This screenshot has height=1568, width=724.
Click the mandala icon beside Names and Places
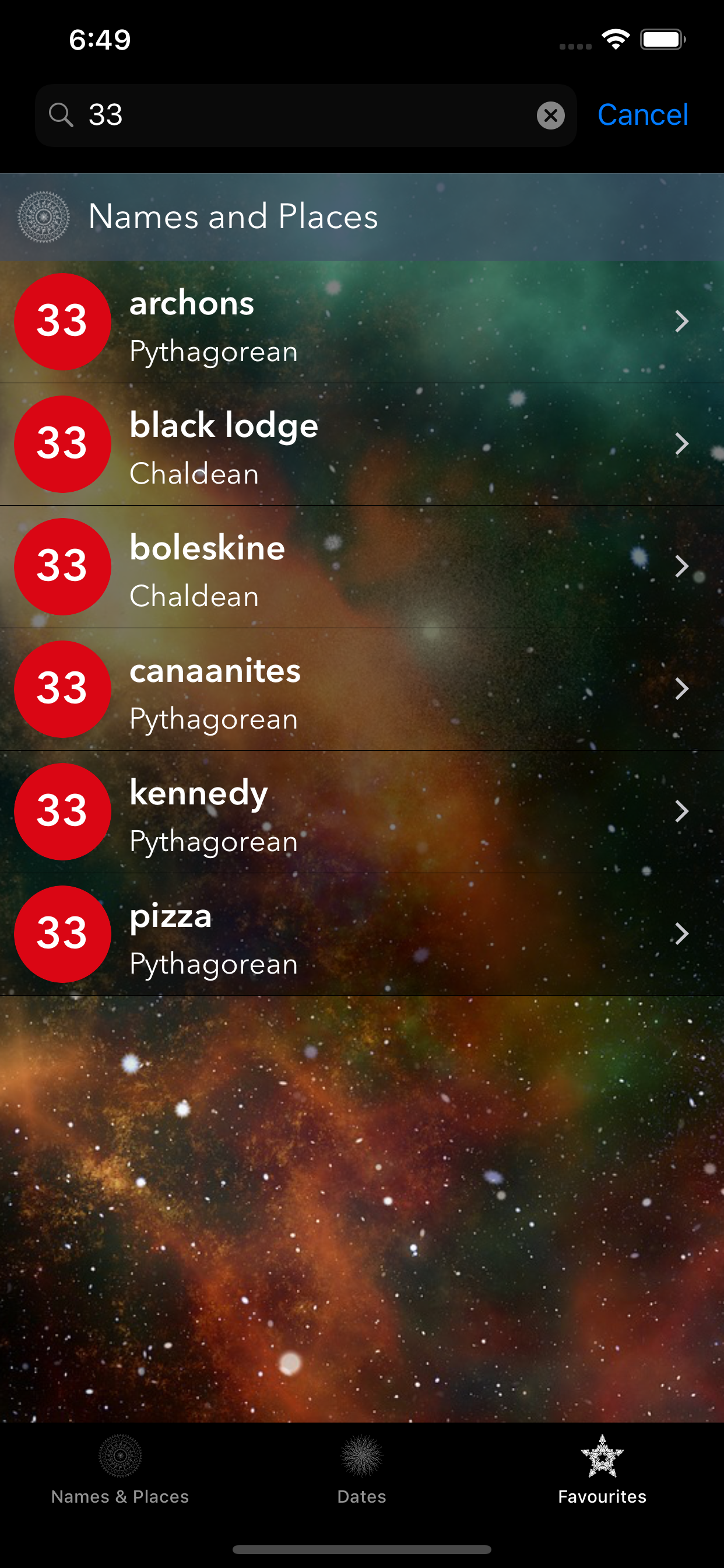(x=44, y=216)
